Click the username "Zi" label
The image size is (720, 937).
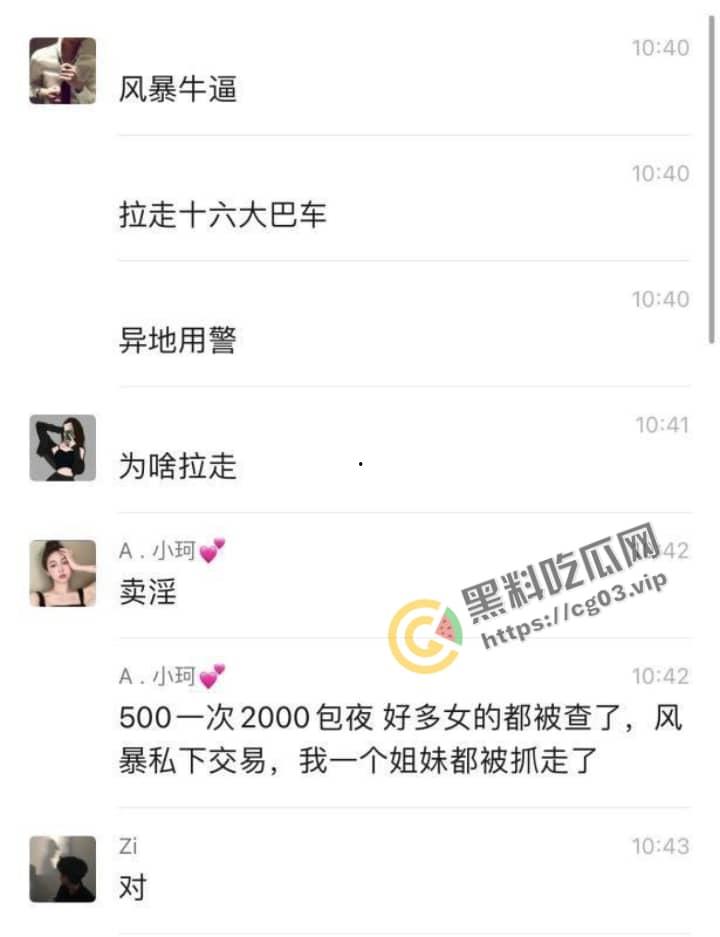[x=127, y=845]
